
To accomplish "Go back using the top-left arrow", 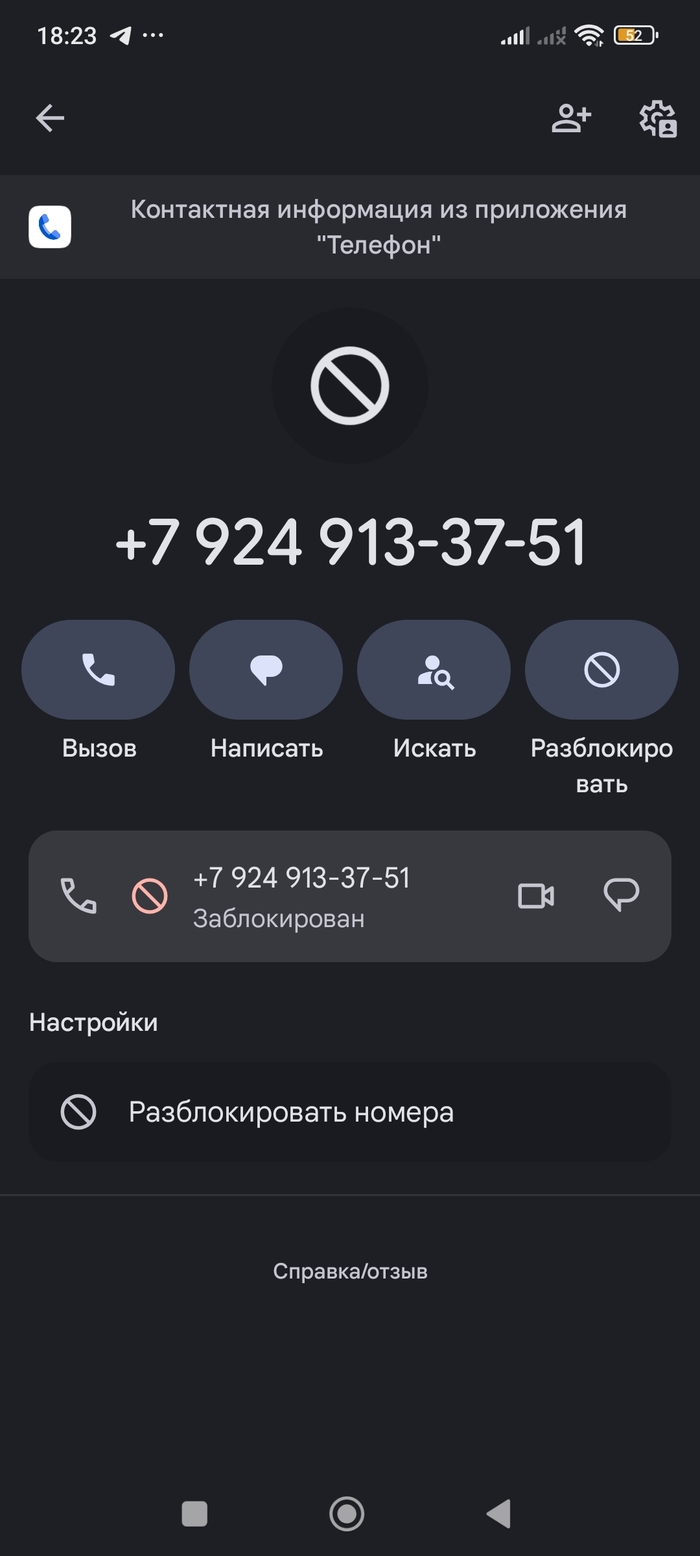I will coord(49,118).
